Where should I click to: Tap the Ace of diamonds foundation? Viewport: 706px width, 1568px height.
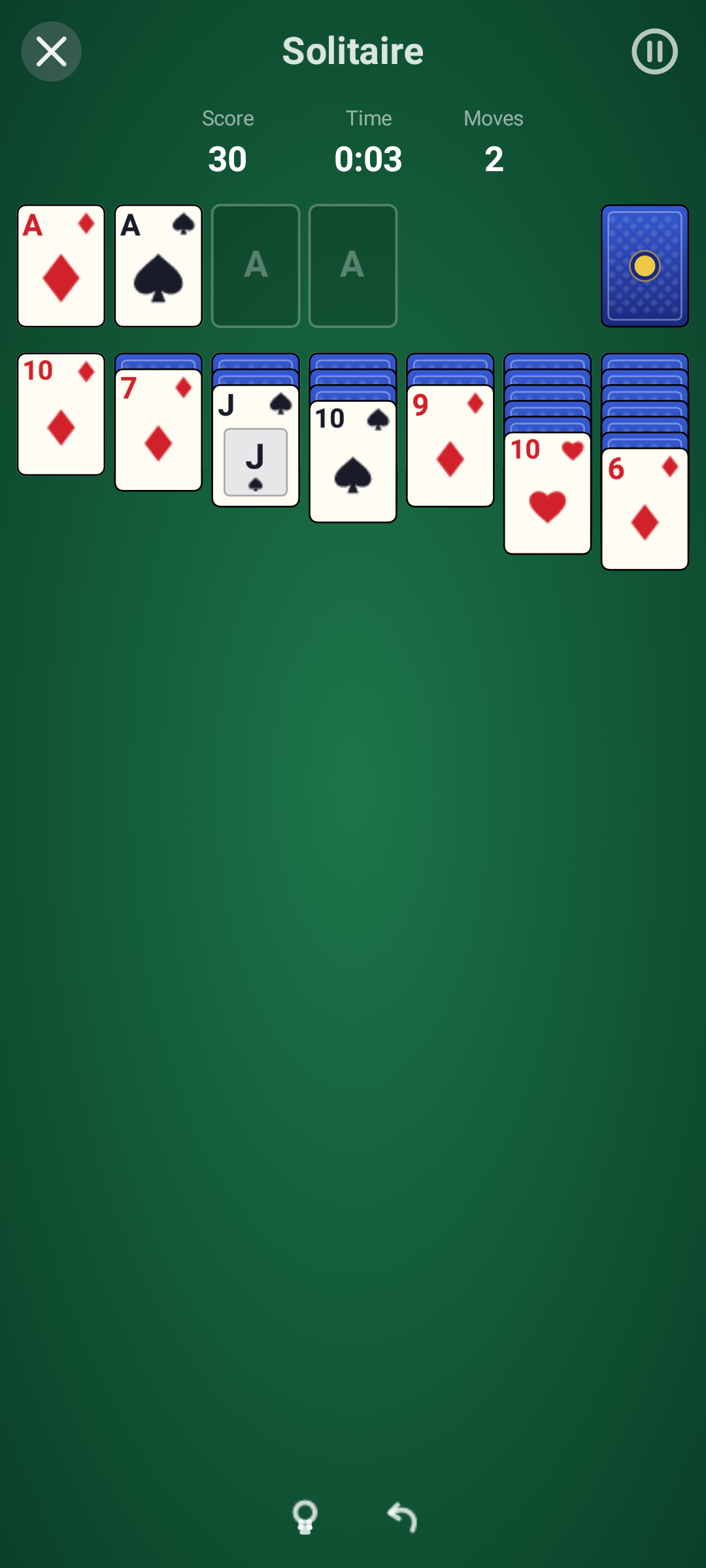tap(61, 266)
